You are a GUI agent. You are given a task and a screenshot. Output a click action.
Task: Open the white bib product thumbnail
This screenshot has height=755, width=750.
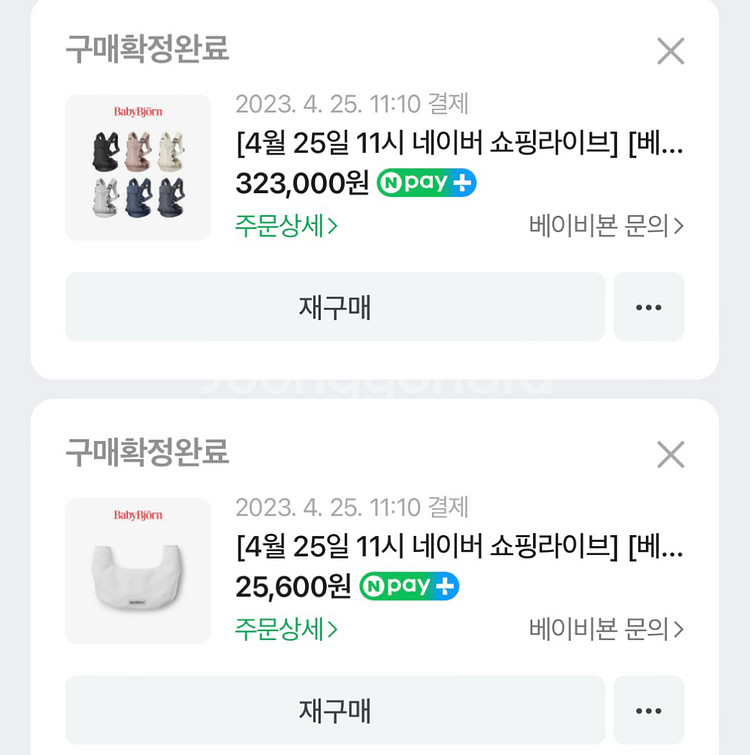tap(138, 571)
